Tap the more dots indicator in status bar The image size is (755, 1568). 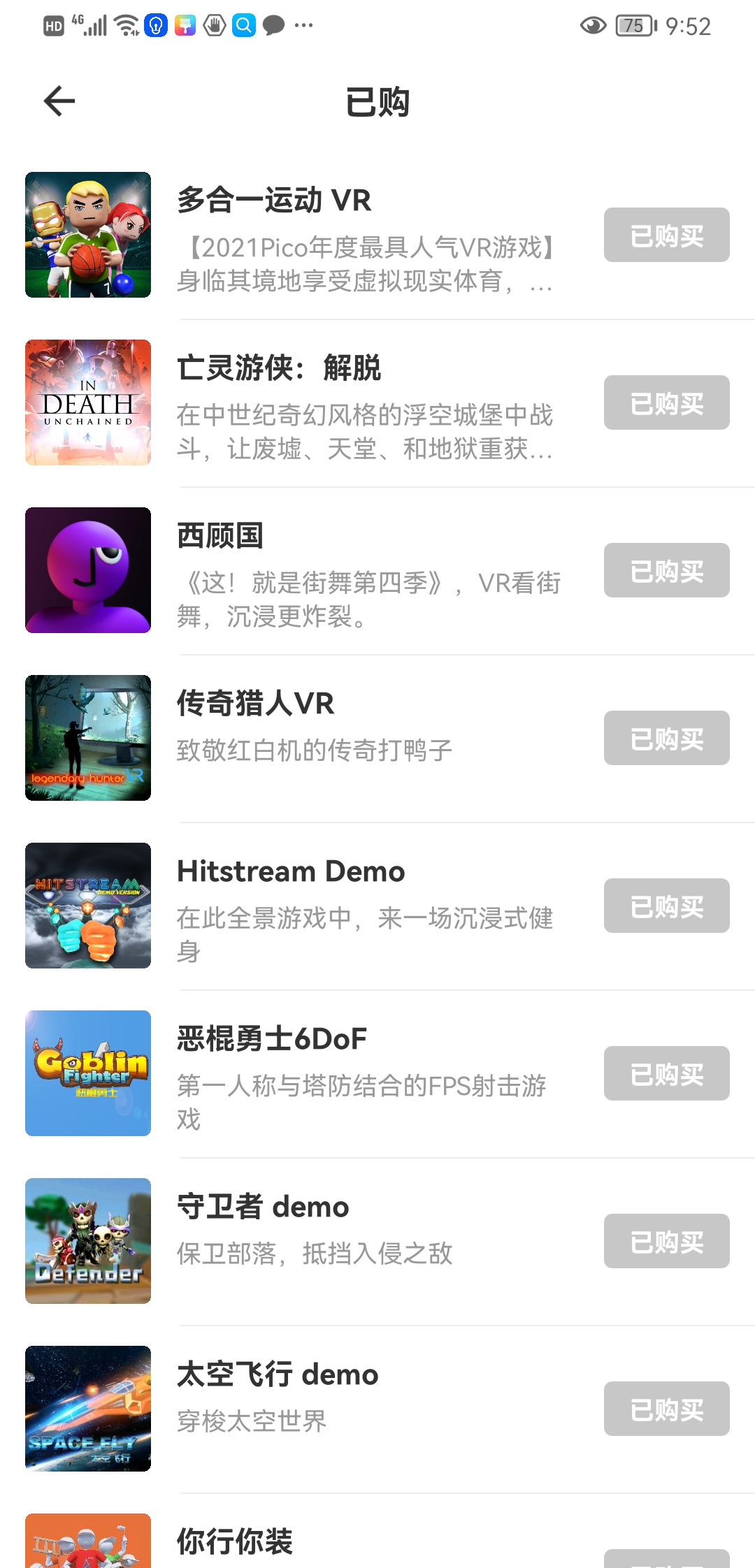[303, 27]
